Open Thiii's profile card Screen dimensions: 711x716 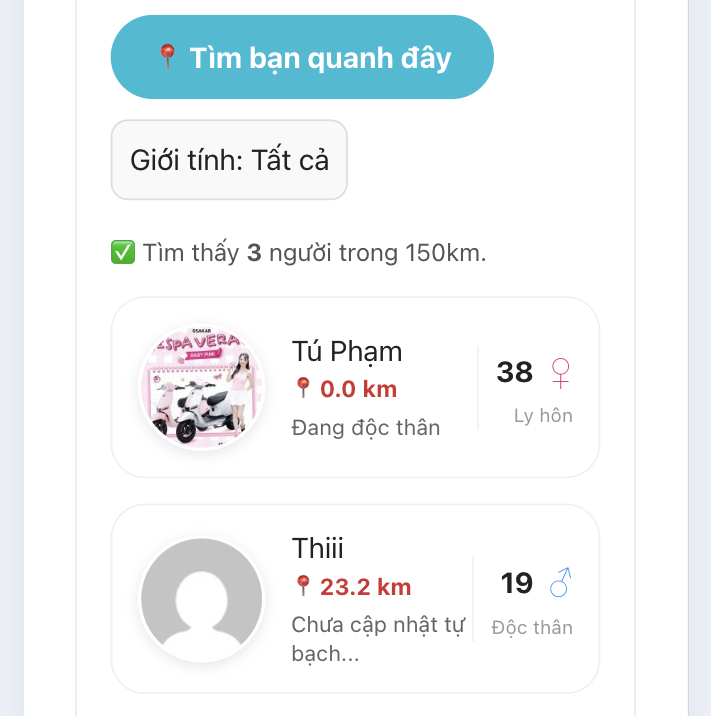[x=355, y=598]
